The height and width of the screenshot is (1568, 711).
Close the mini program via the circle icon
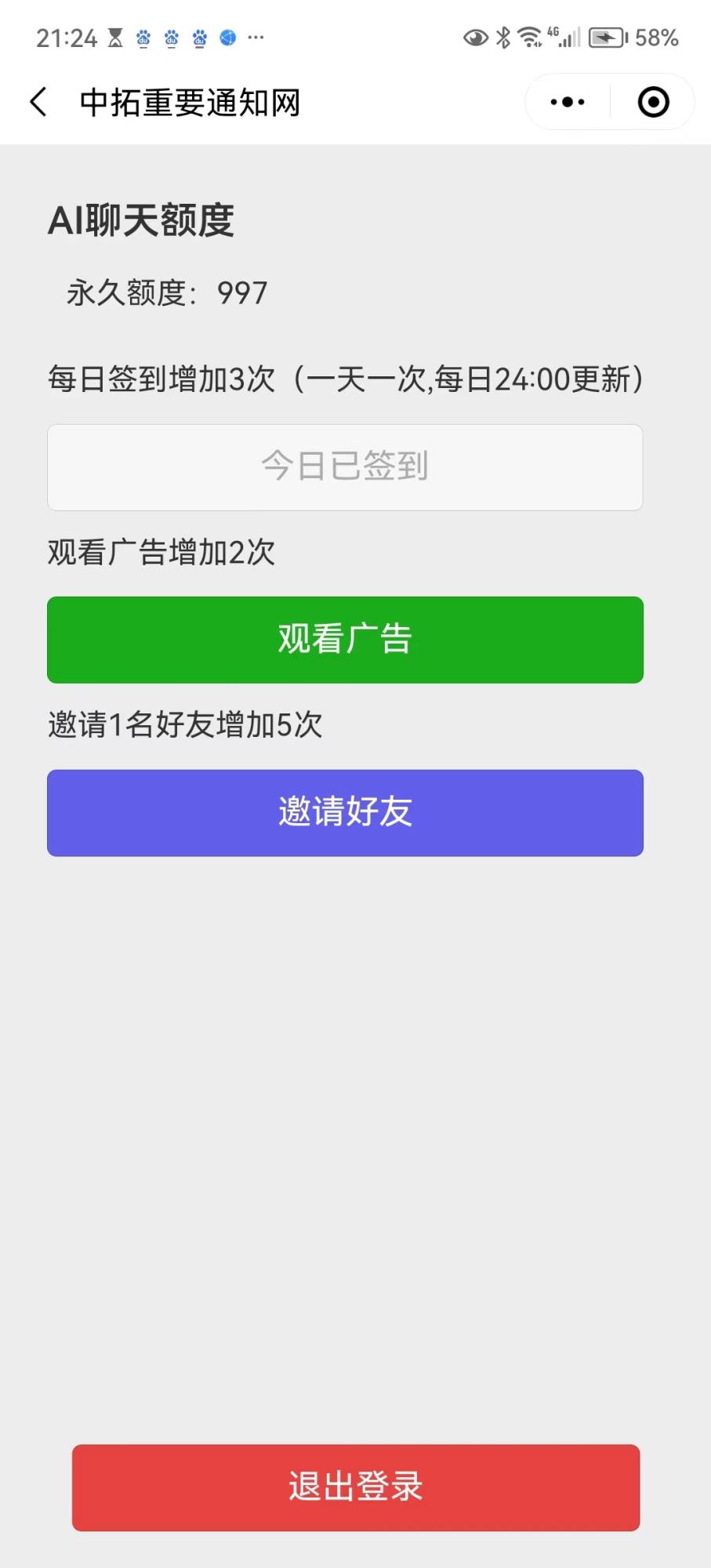[x=653, y=102]
